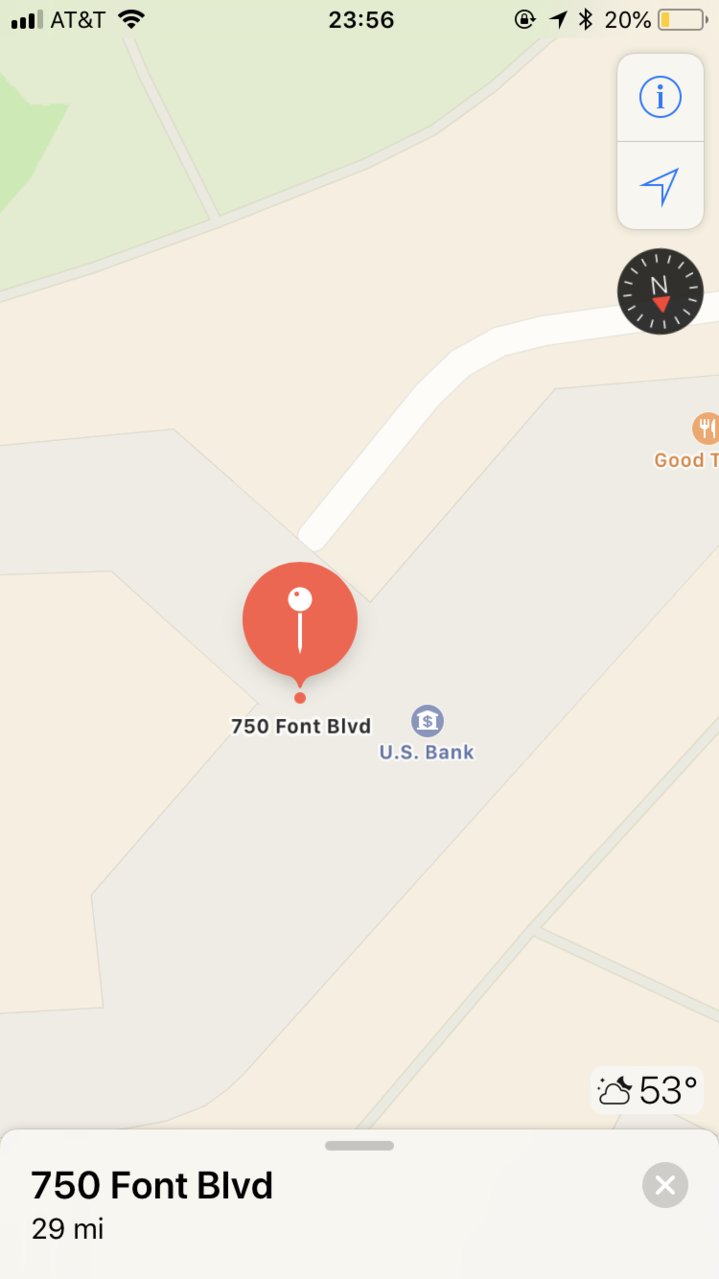
Task: Center the map on current location
Action: [660, 186]
